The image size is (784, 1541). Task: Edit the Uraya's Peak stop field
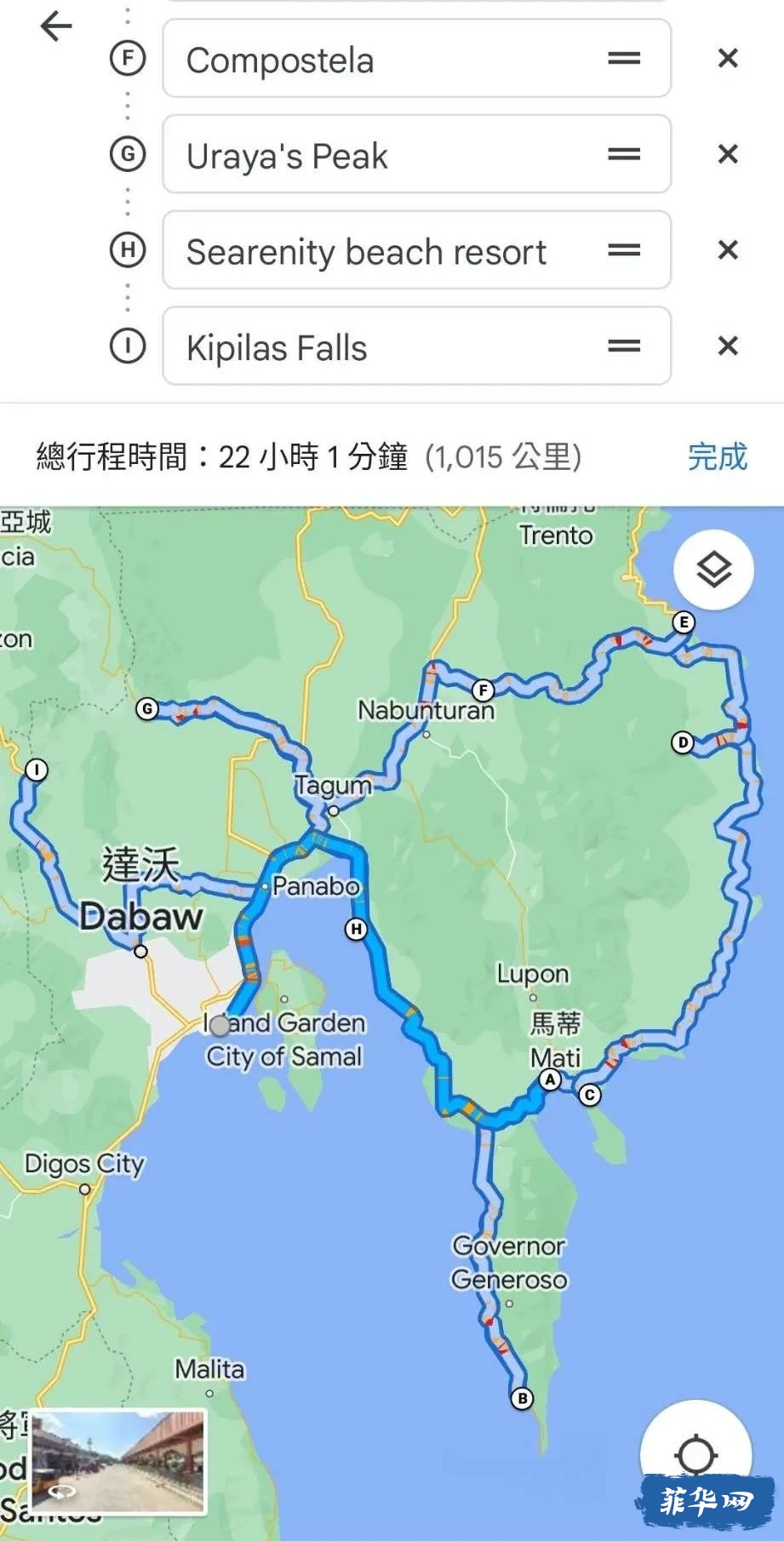[383, 156]
